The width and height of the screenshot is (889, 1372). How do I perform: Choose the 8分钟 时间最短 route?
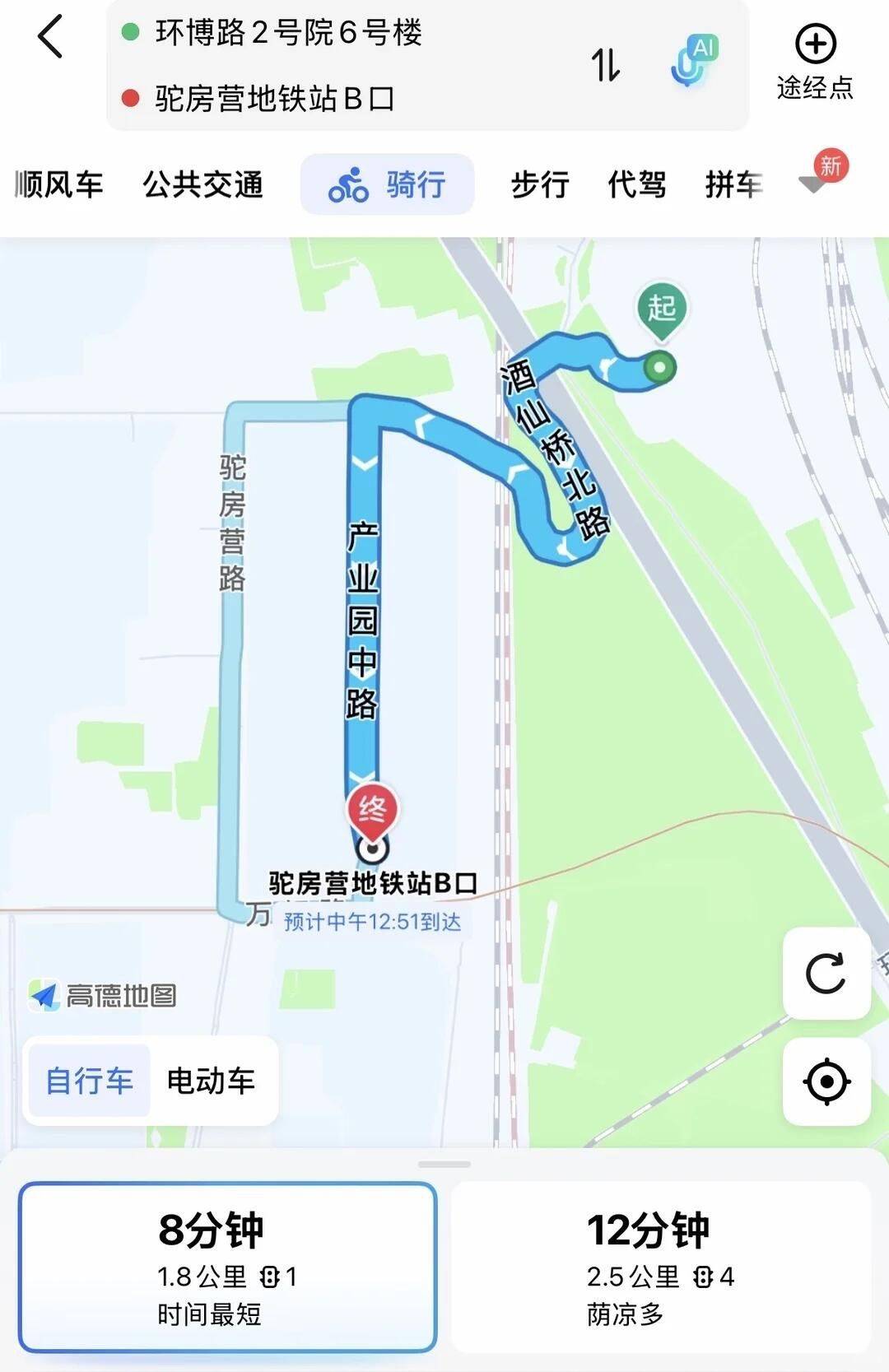click(227, 1267)
